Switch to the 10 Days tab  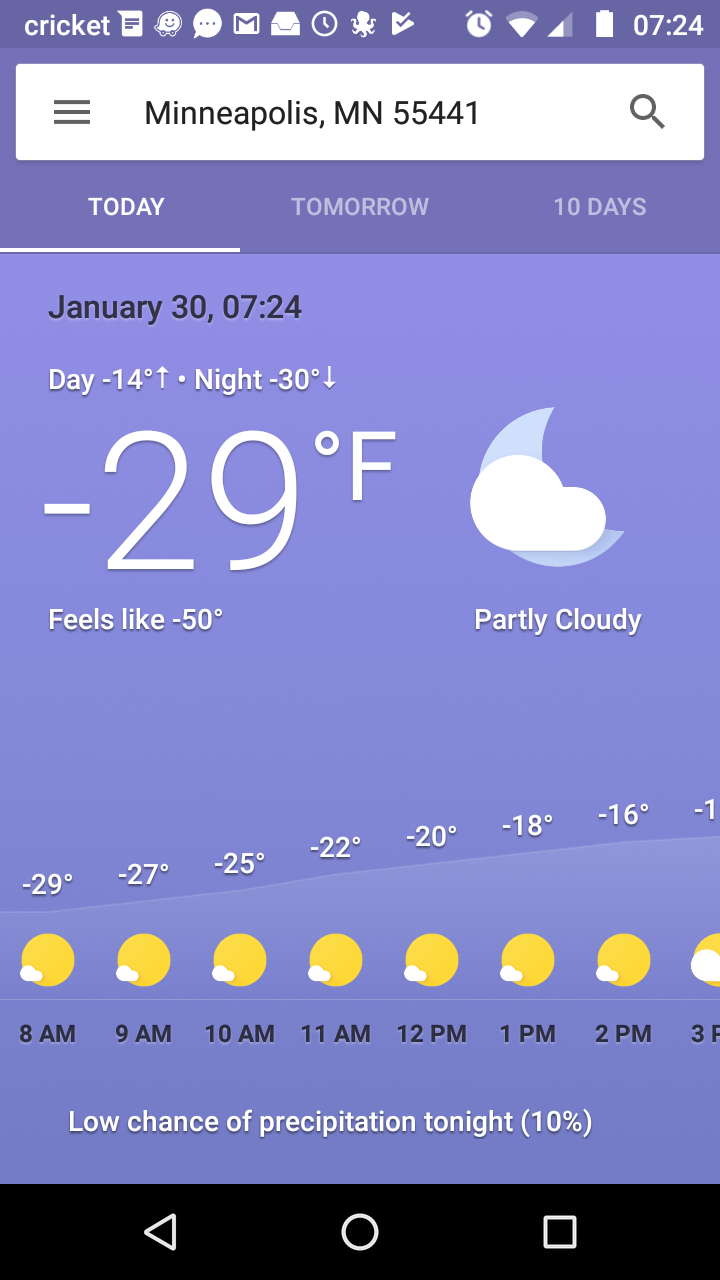(x=600, y=207)
